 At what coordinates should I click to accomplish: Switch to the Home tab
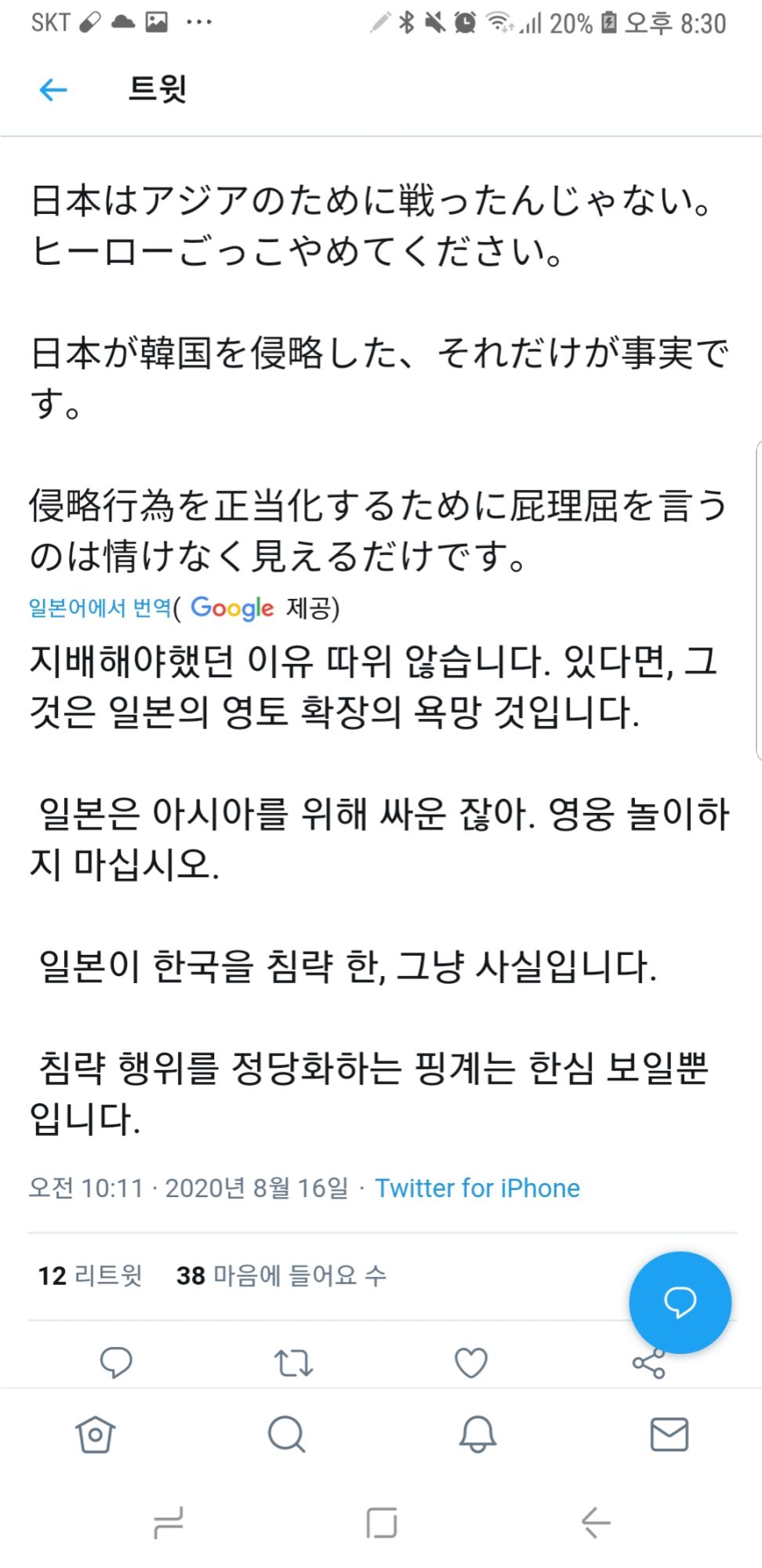click(95, 1435)
